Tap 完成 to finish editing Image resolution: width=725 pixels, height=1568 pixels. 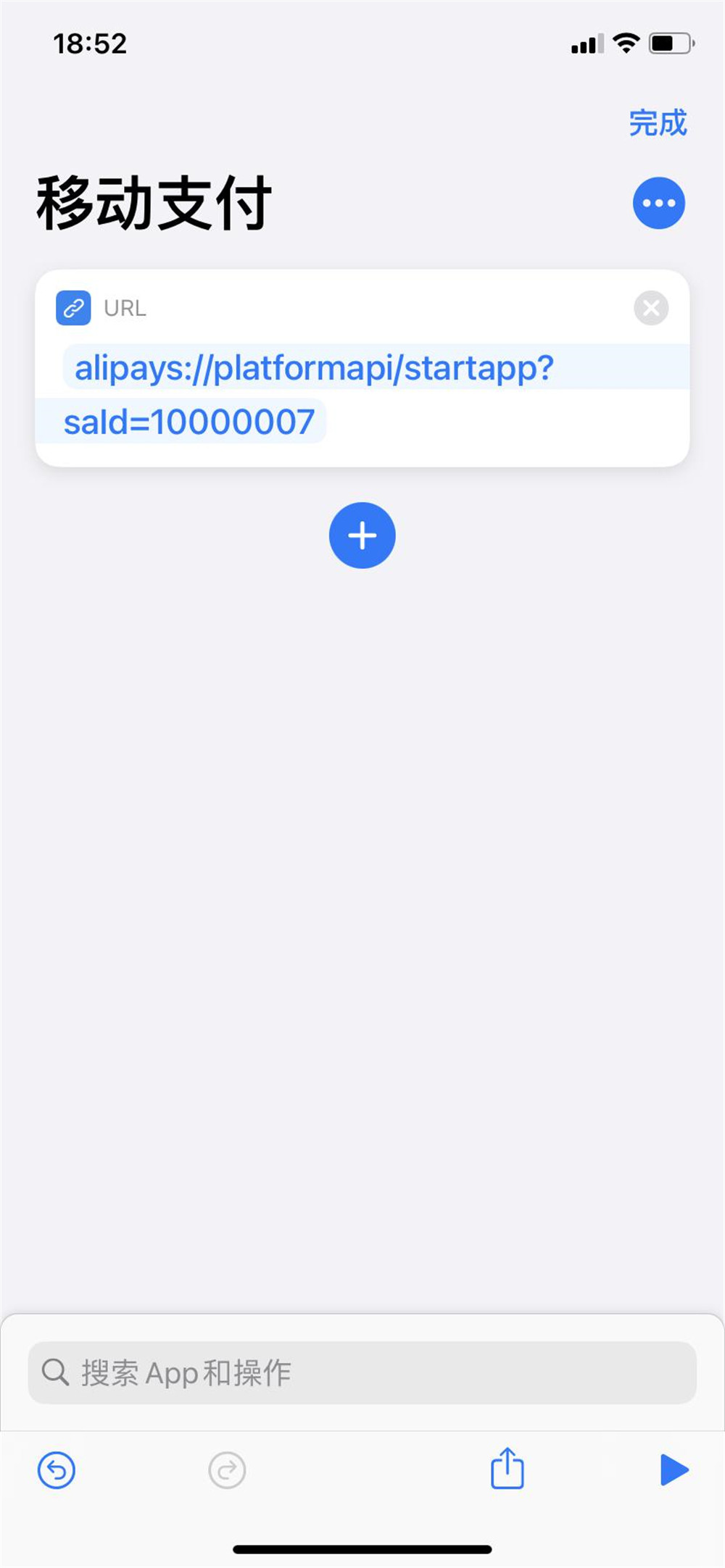657,123
